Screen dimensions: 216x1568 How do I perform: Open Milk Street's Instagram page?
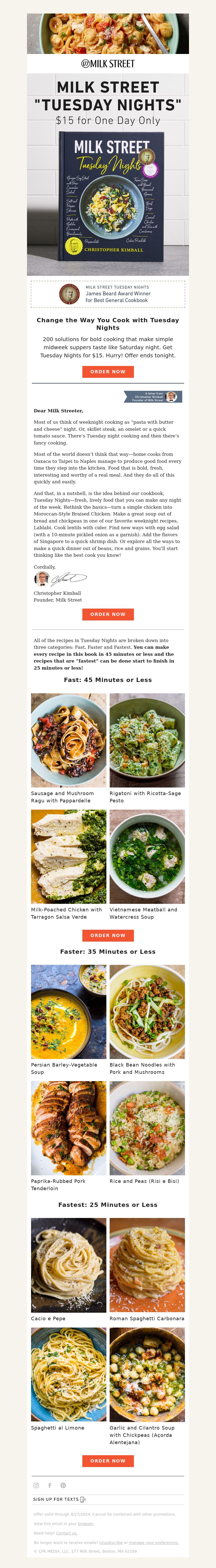pos(36,1485)
